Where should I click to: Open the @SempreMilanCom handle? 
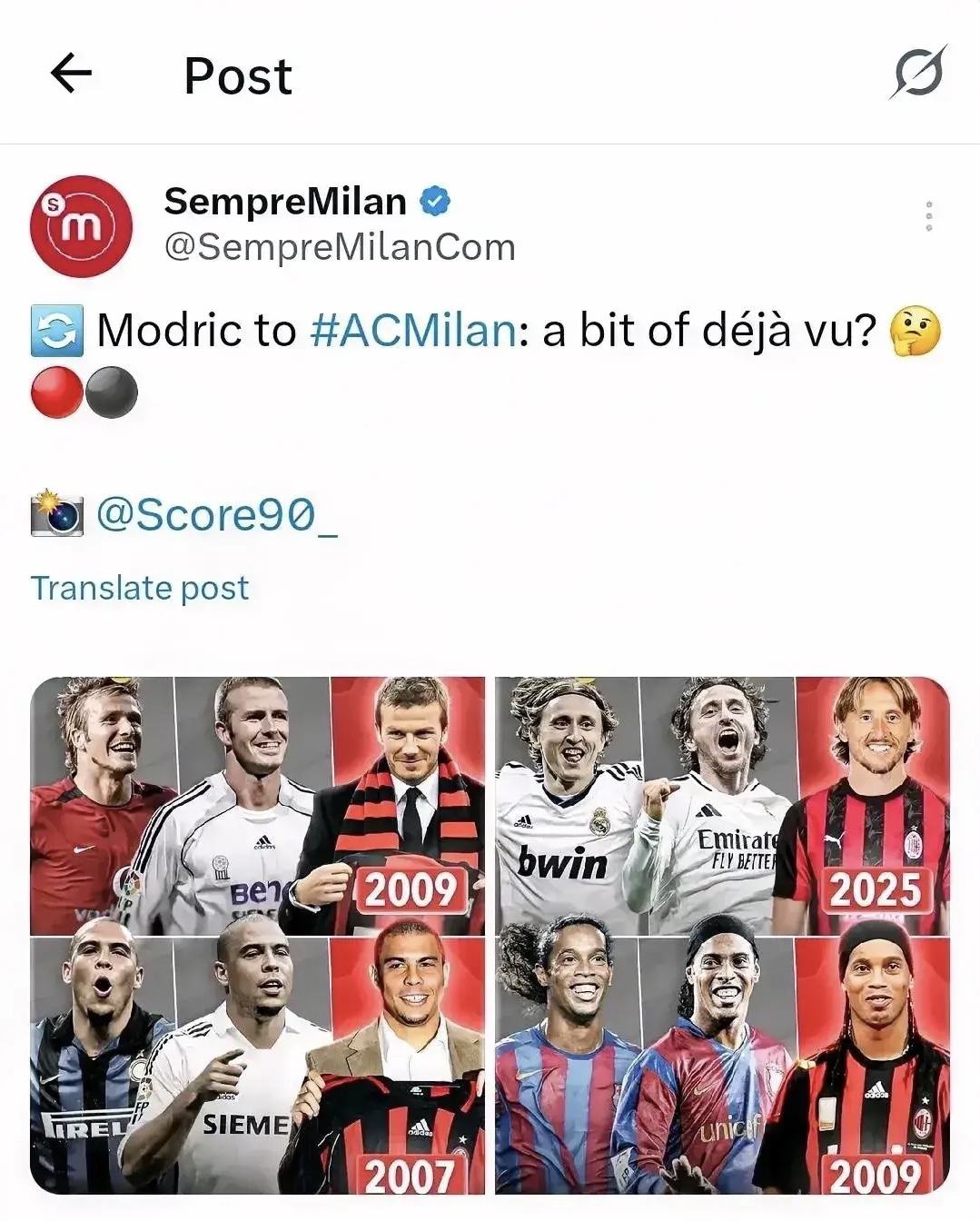click(x=340, y=247)
